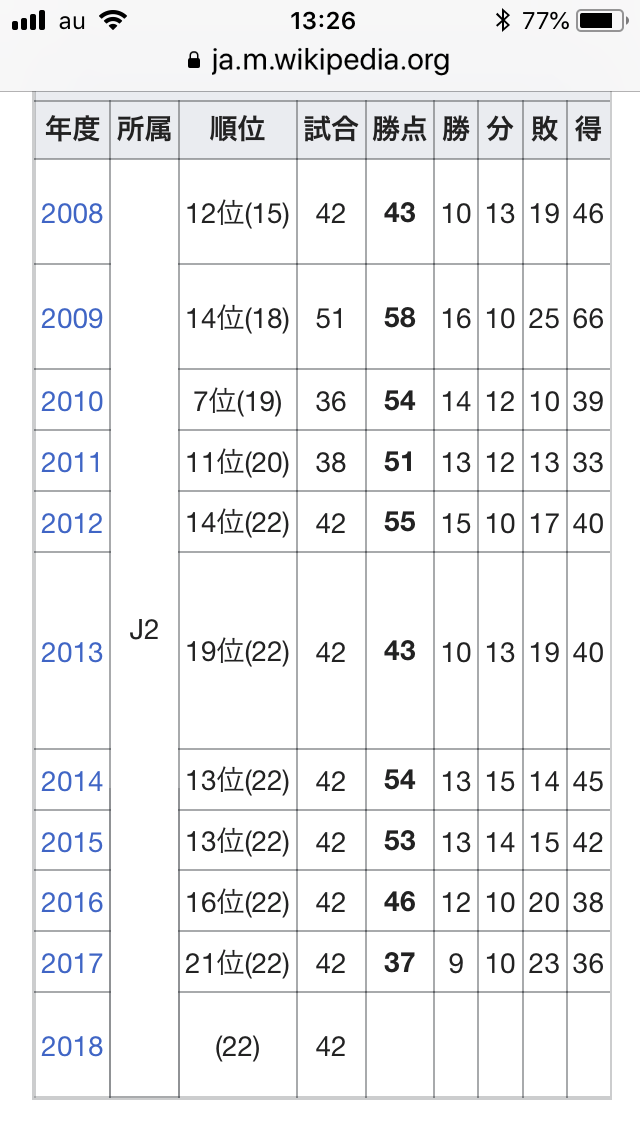Screen dimensions: 640x1136
Task: Open the 2009 season link
Action: [x=72, y=319]
